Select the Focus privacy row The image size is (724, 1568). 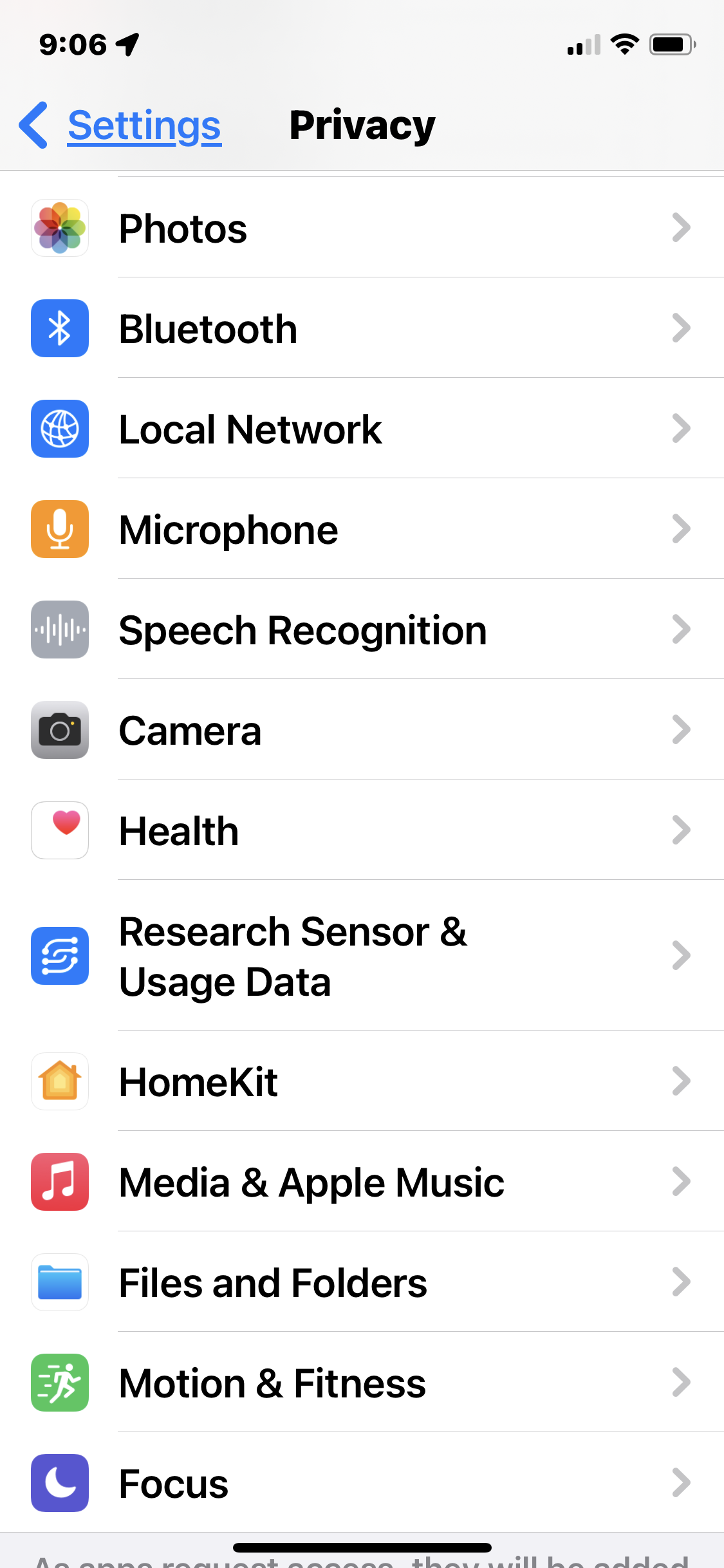pos(362,1484)
